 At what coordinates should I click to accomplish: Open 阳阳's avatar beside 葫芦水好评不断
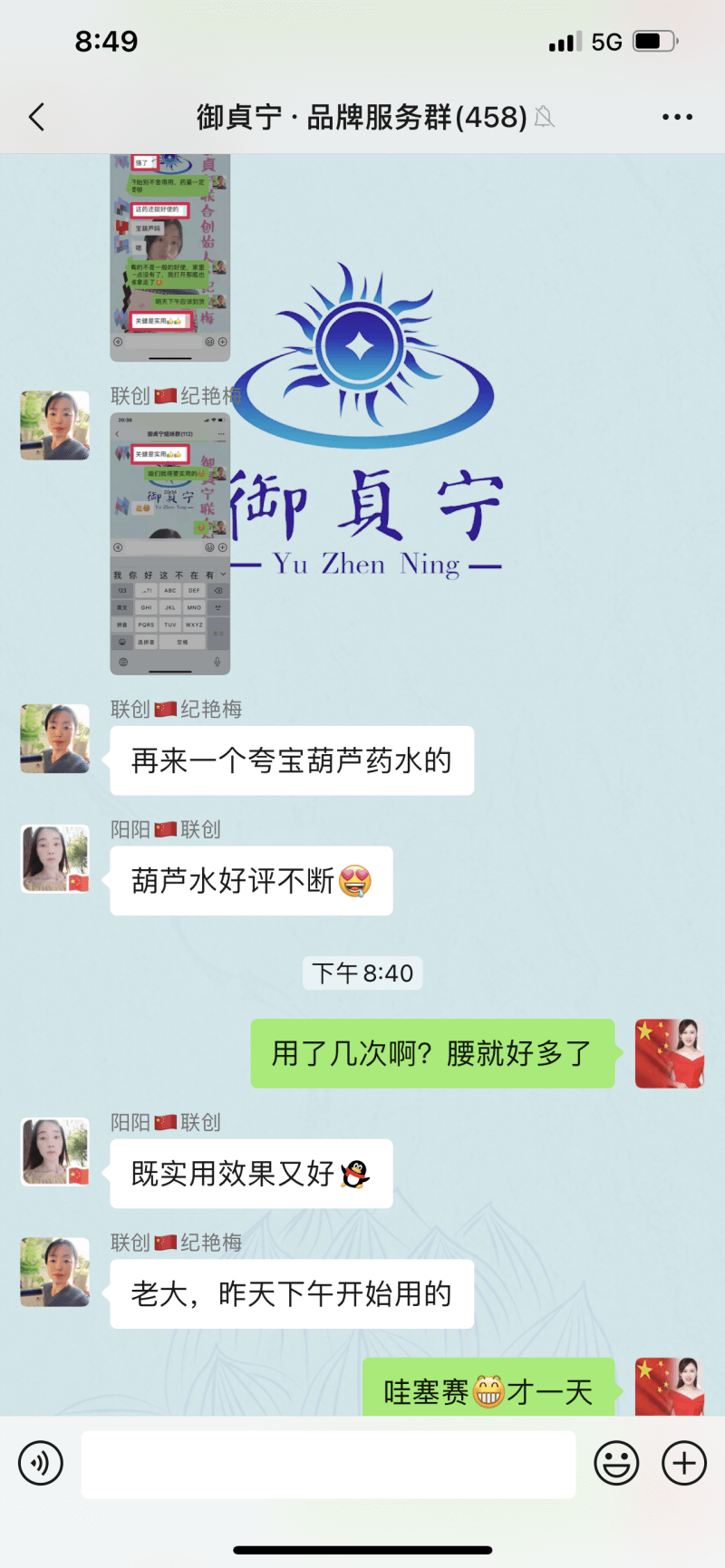point(55,859)
